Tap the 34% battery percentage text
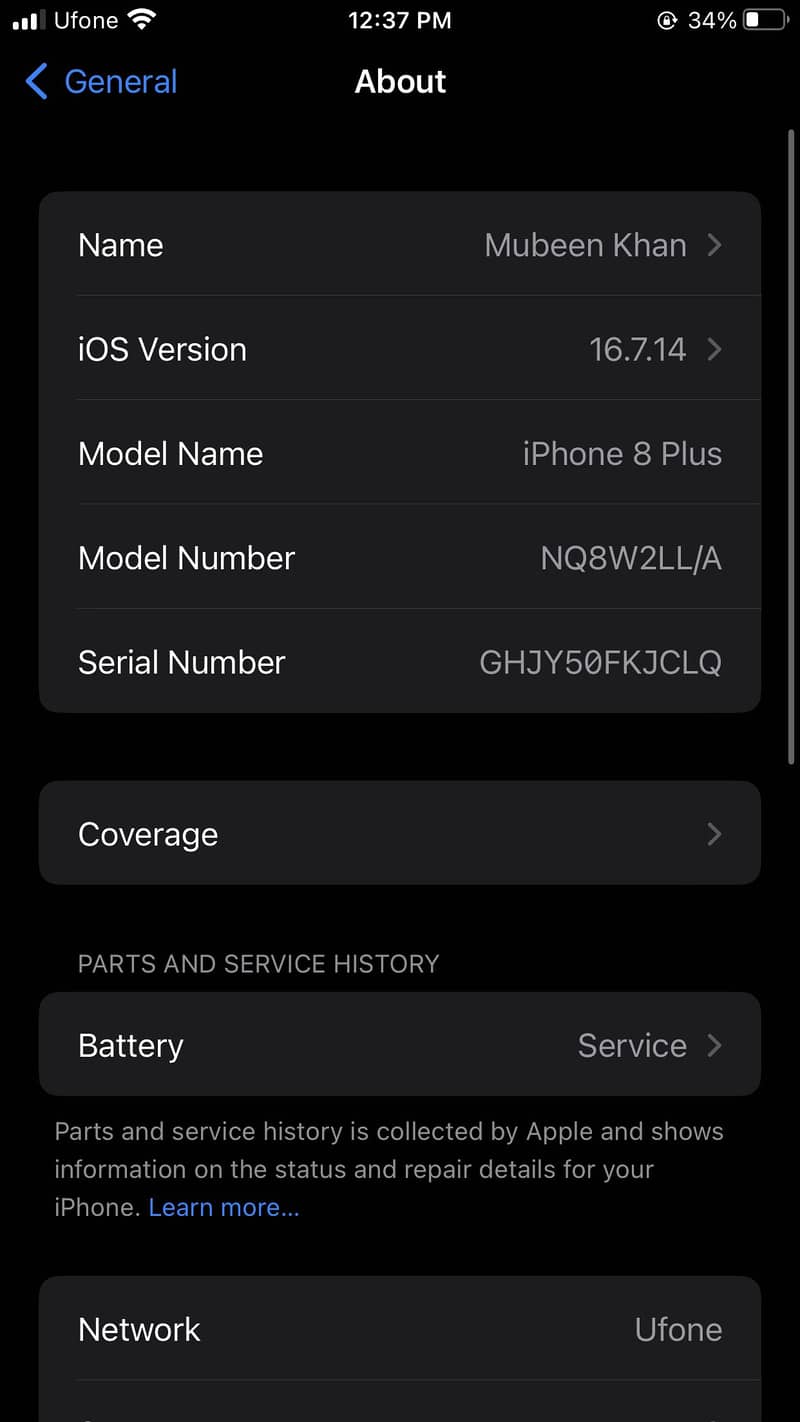Image resolution: width=800 pixels, height=1422 pixels. 712,19
